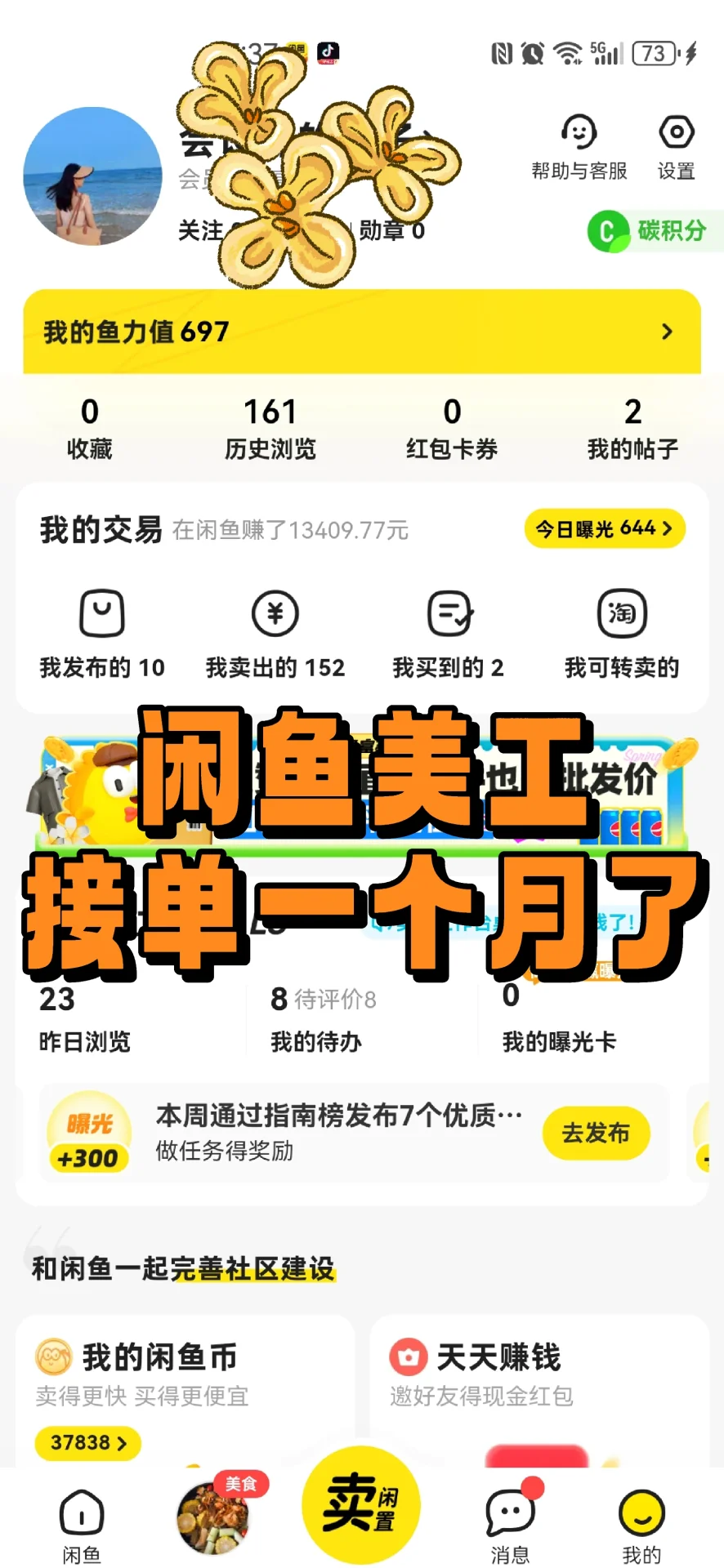Image resolution: width=724 pixels, height=1568 pixels.
Task: Open my Xianyu coins 37838
Action: pyautogui.click(x=87, y=1443)
